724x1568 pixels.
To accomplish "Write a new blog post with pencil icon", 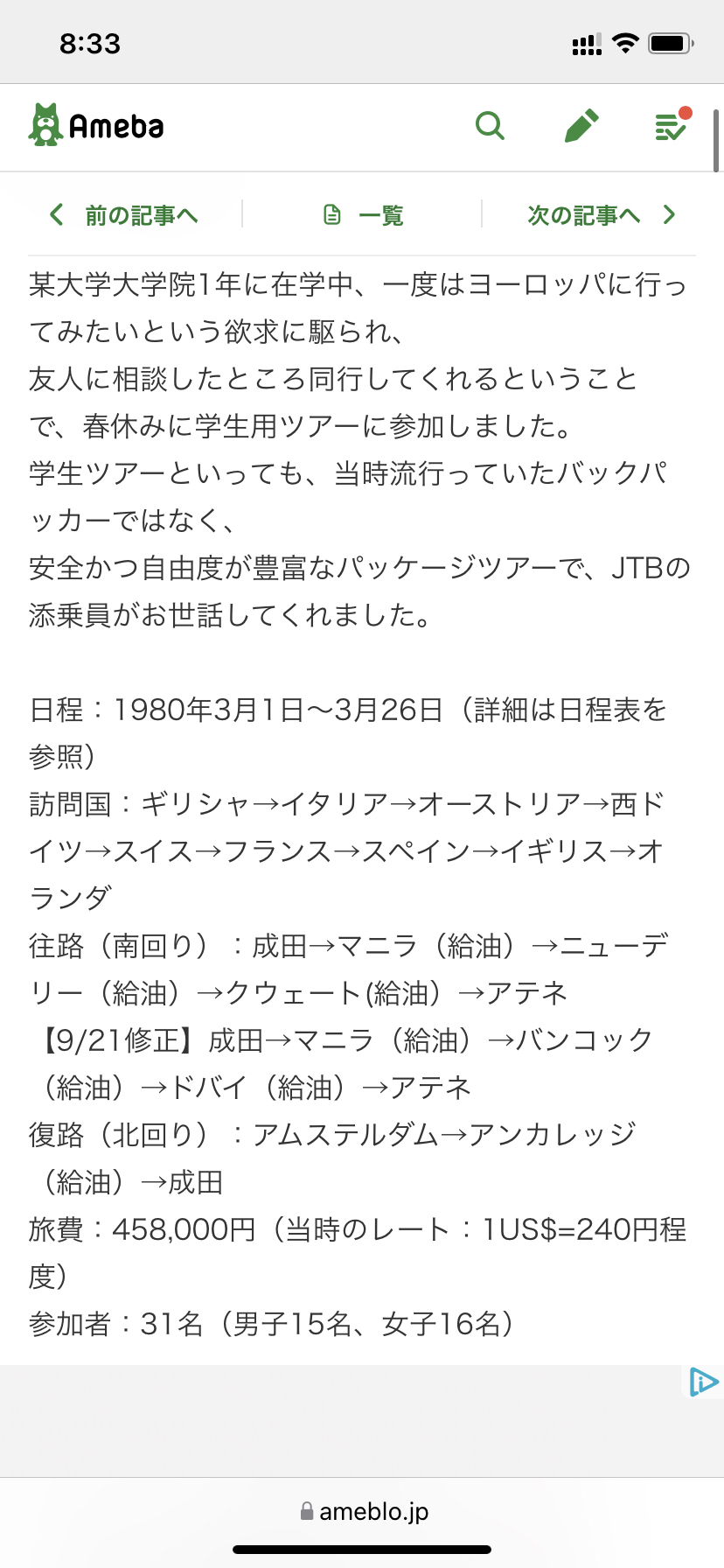I will pos(581,126).
